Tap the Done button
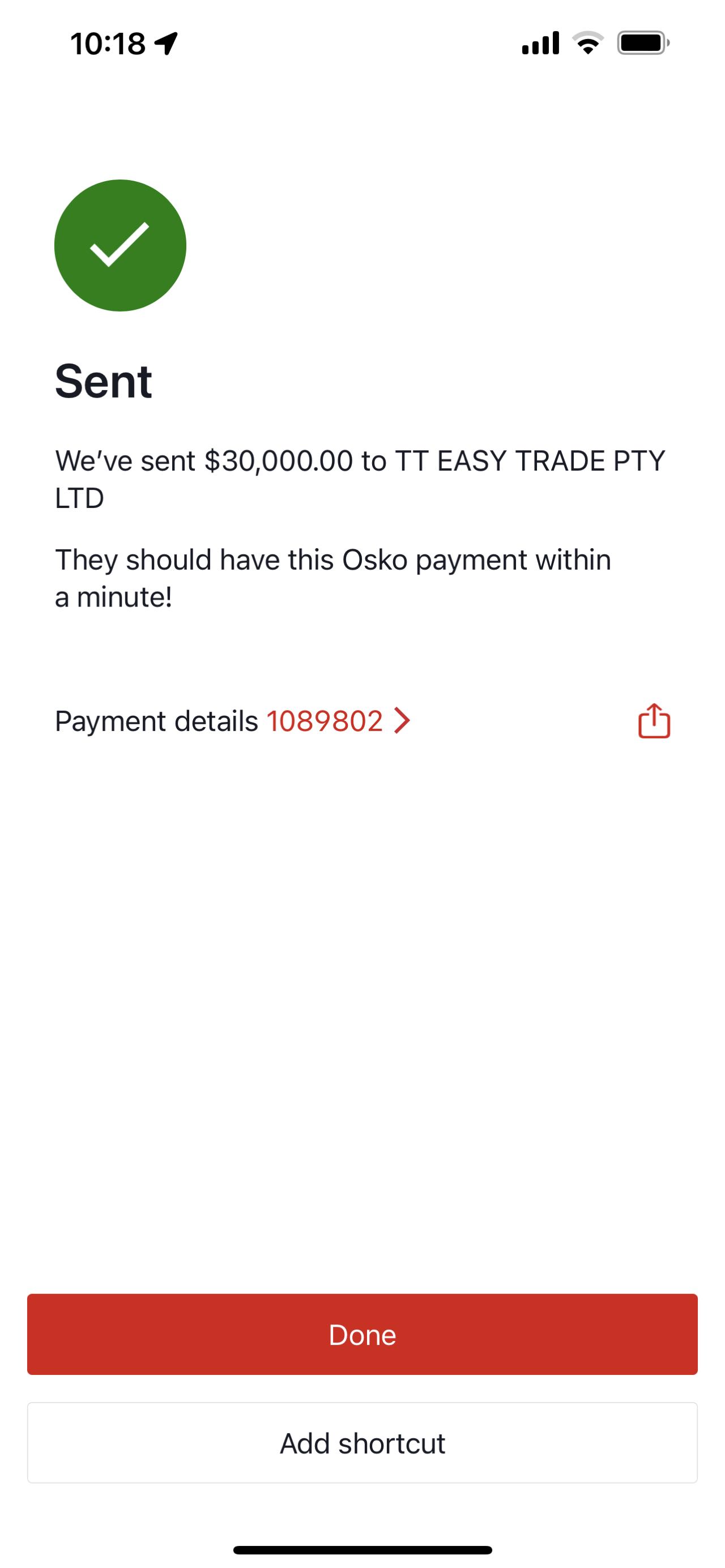This screenshot has width=725, height=1568. coord(362,1334)
